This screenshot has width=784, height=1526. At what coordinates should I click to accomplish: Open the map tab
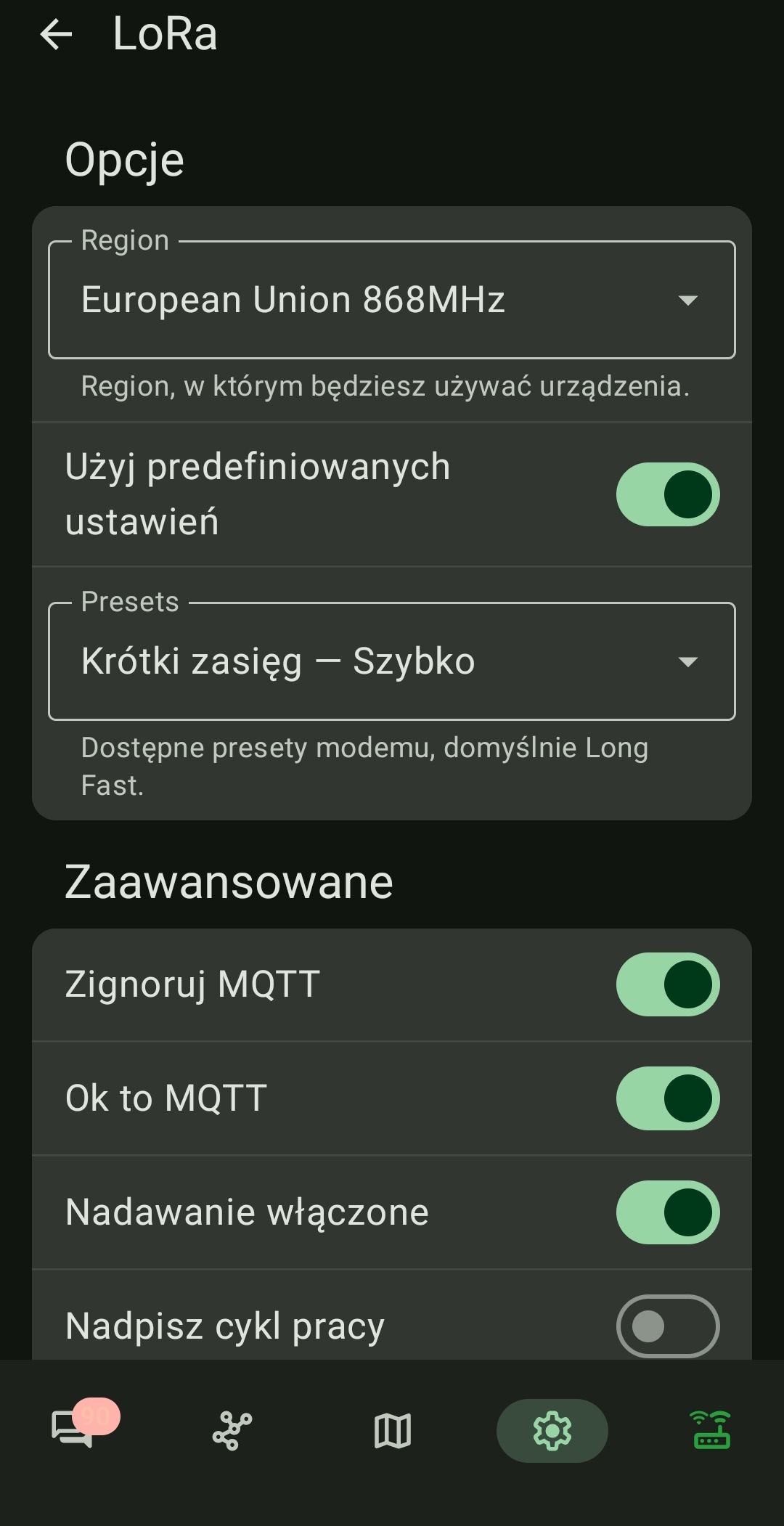(x=392, y=1430)
